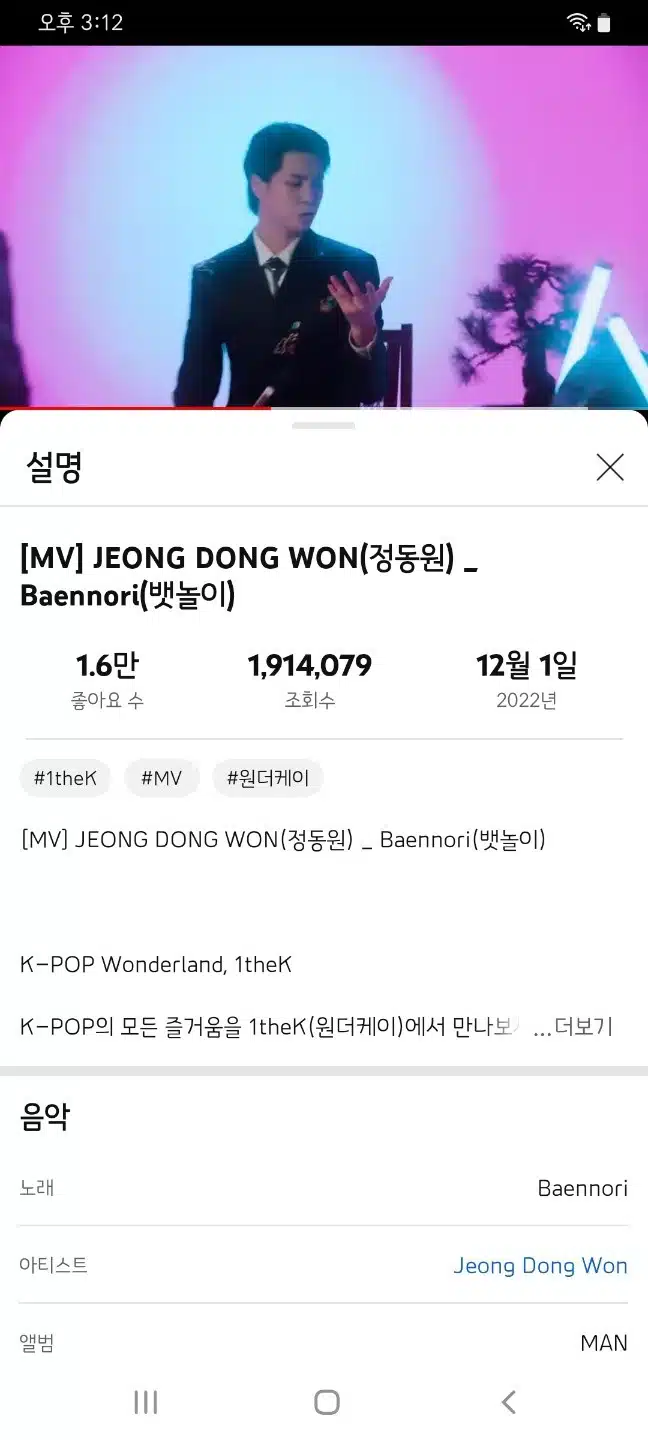Viewport: 648px width, 1440px height.
Task: Close the description panel
Action: [x=610, y=467]
